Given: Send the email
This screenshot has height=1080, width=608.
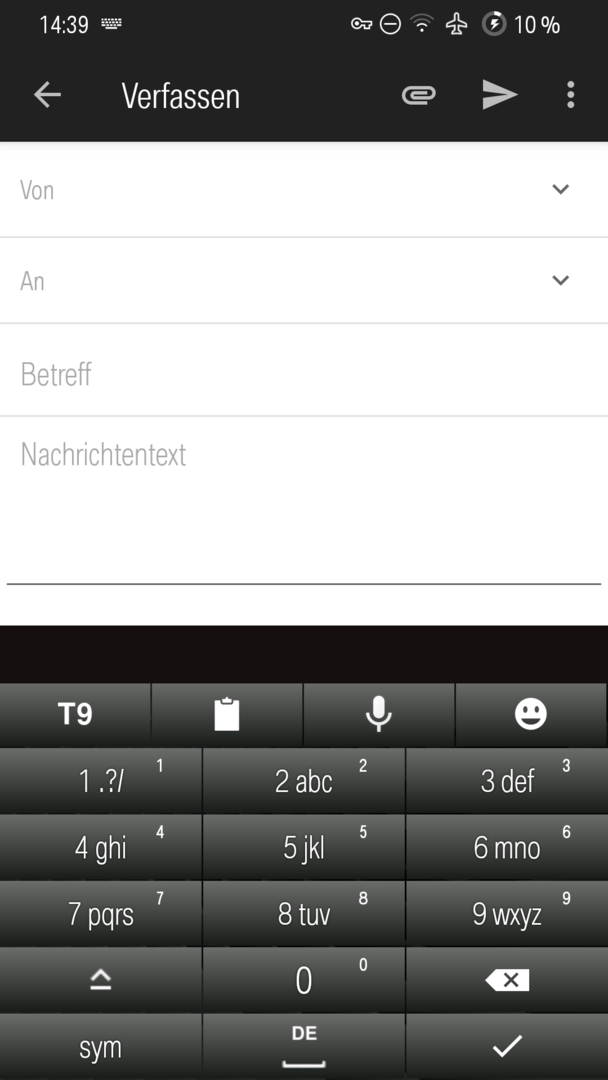Looking at the screenshot, I should (x=499, y=95).
